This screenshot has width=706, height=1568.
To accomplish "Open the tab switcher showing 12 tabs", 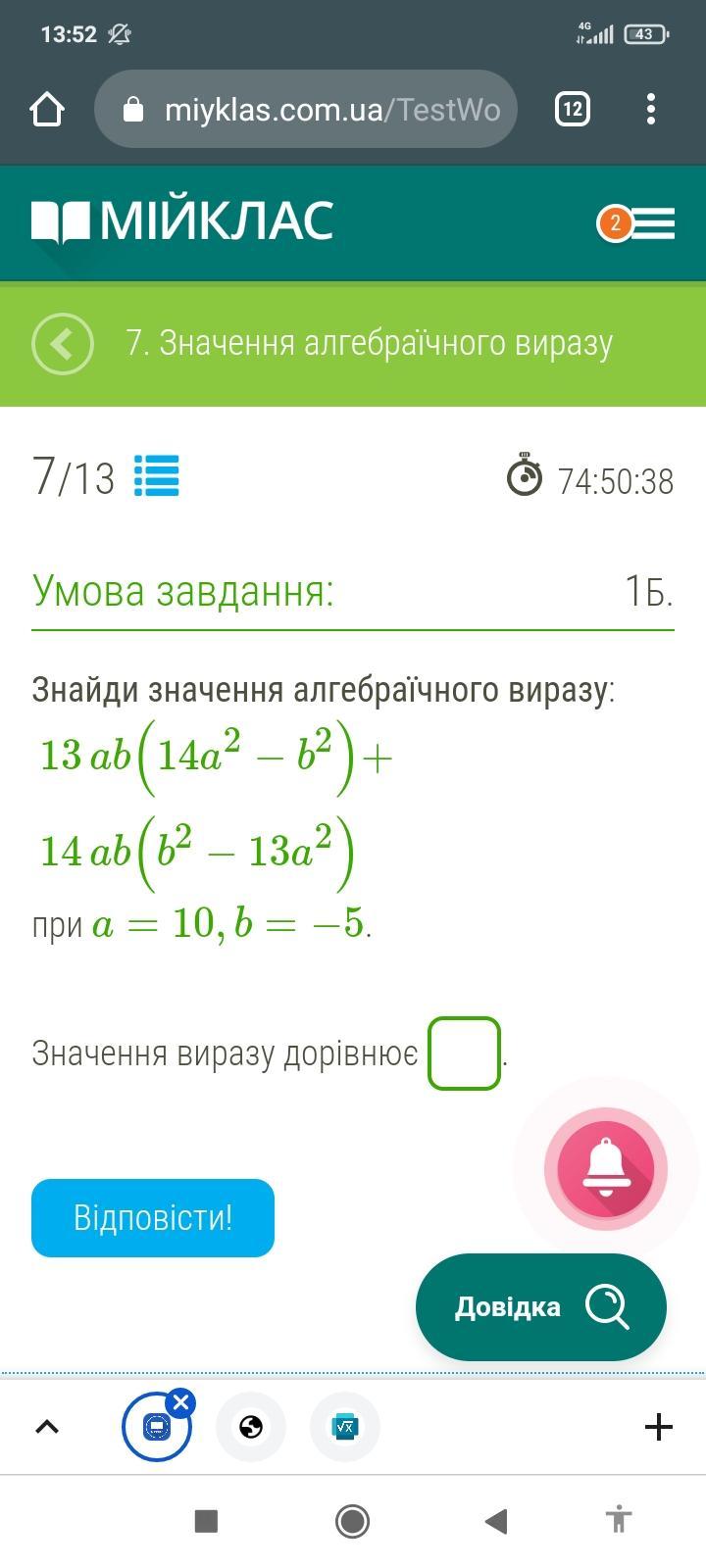I will pyautogui.click(x=573, y=109).
